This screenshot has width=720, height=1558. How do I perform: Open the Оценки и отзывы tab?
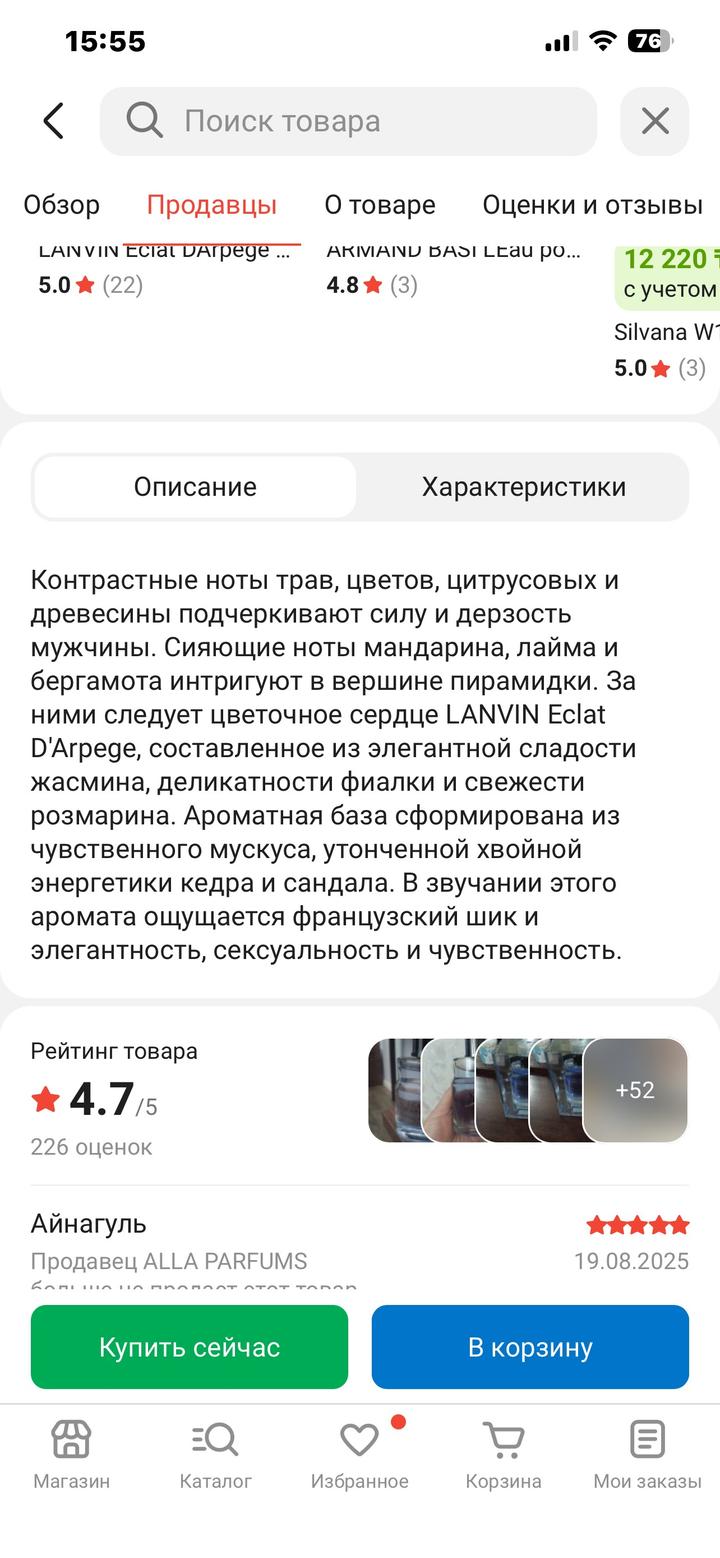(592, 205)
